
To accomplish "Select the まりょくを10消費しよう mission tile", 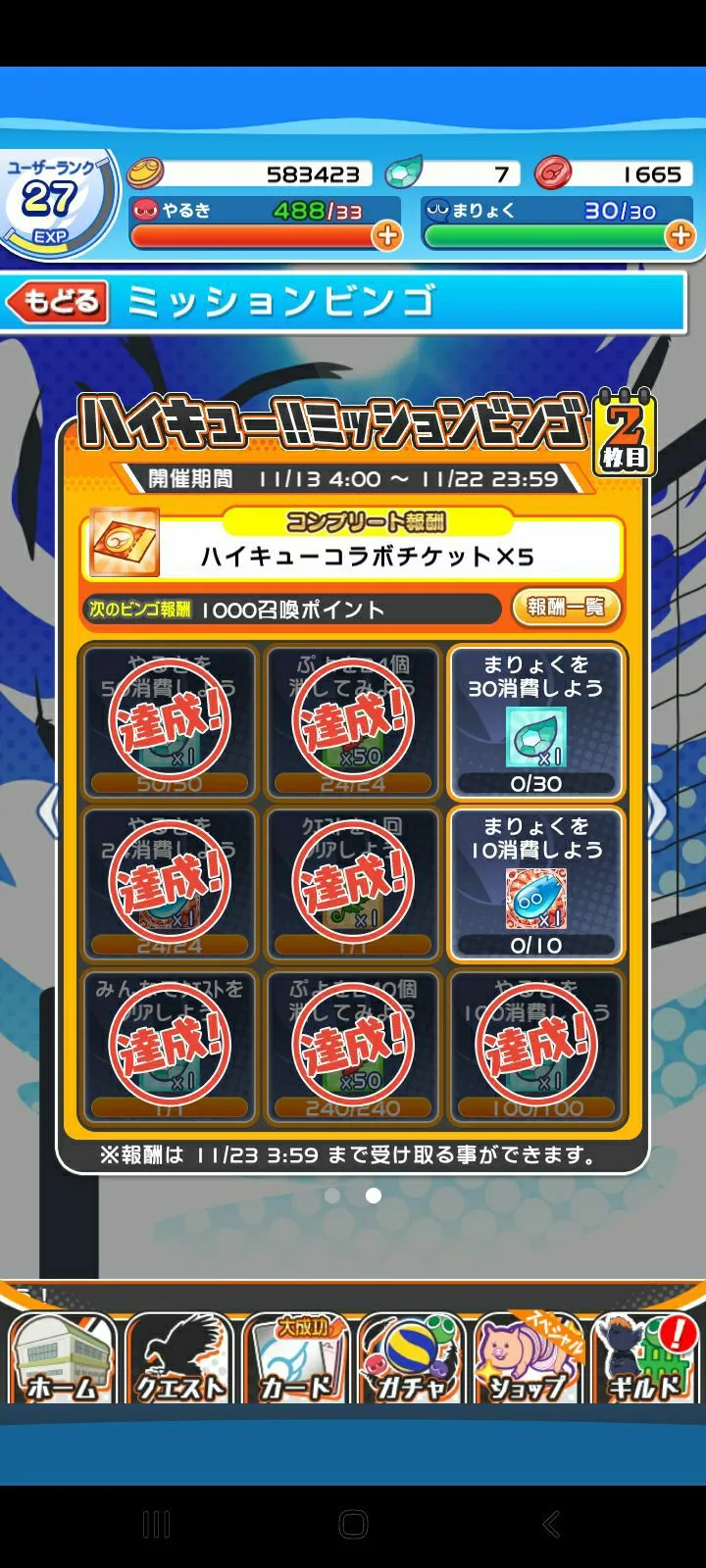I will coord(535,884).
